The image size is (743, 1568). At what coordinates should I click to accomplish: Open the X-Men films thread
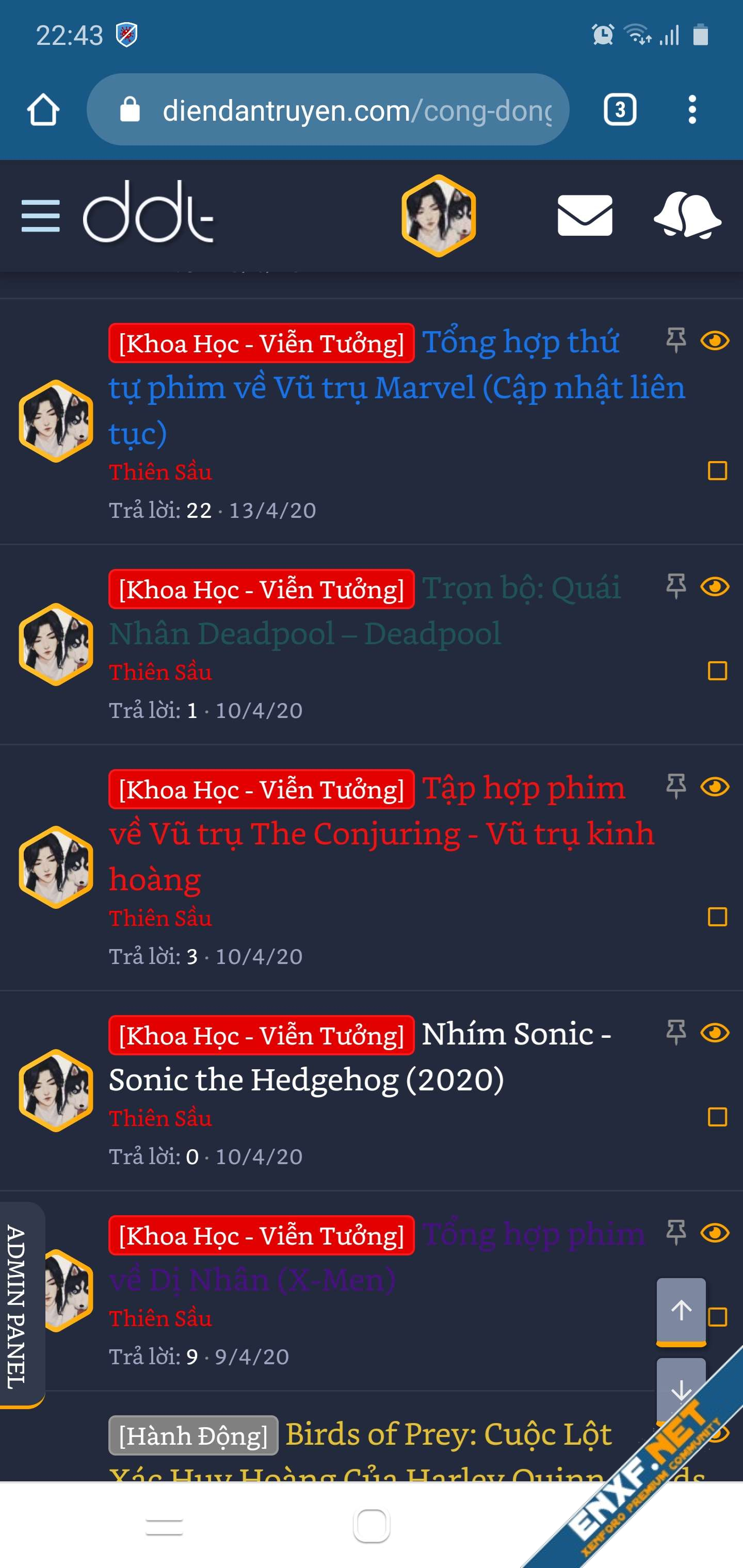(377, 1257)
